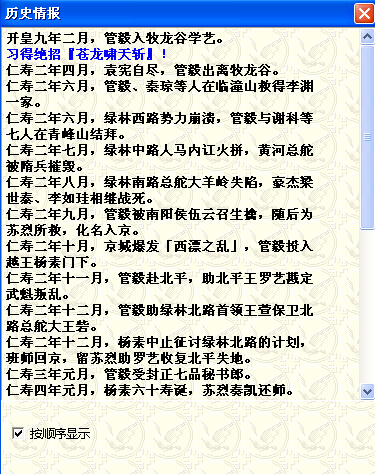This screenshot has height=474, width=375.
Task: Close the 历史情报 window
Action: 364,13
